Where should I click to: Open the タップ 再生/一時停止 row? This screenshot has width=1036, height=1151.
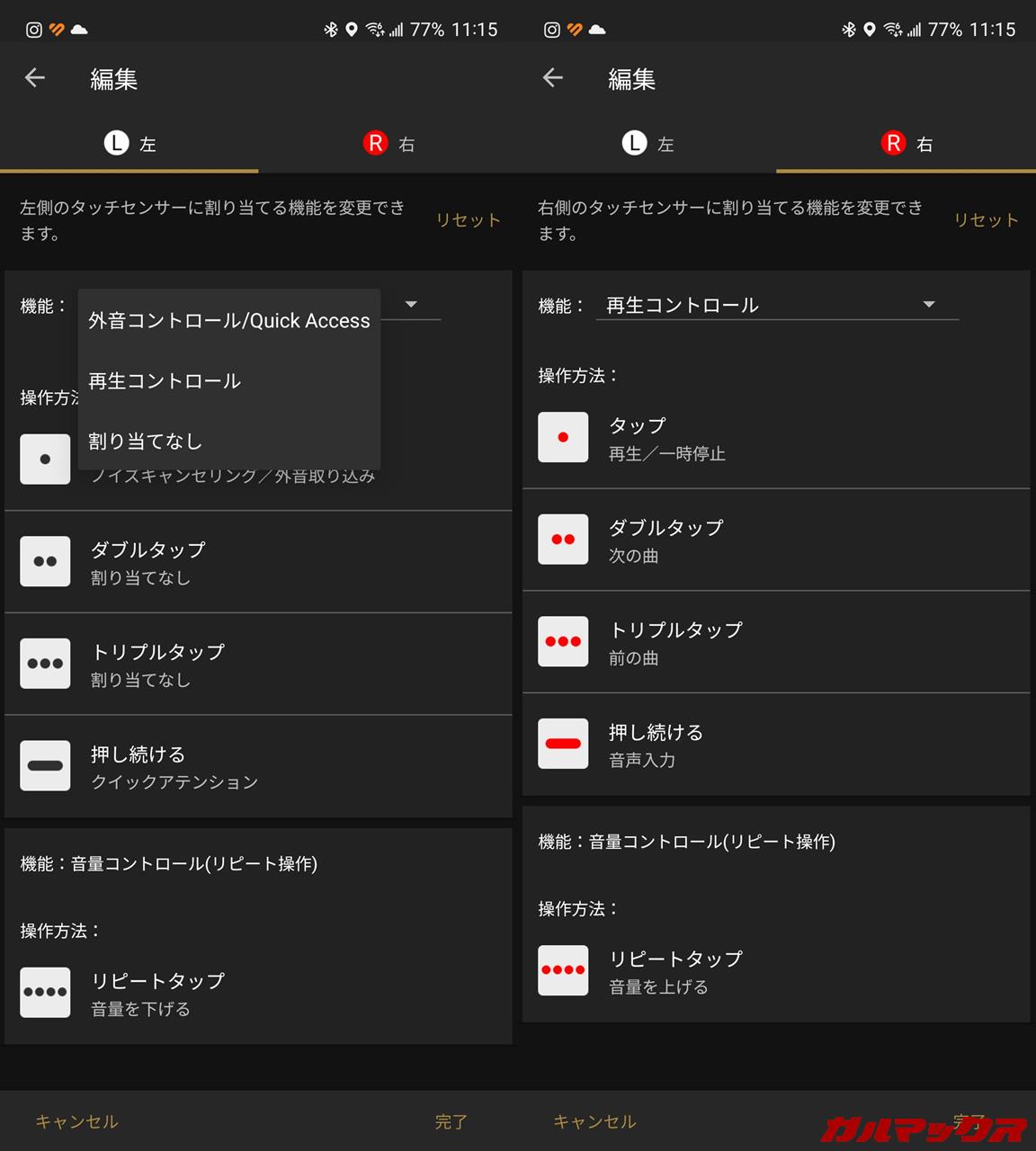click(775, 438)
